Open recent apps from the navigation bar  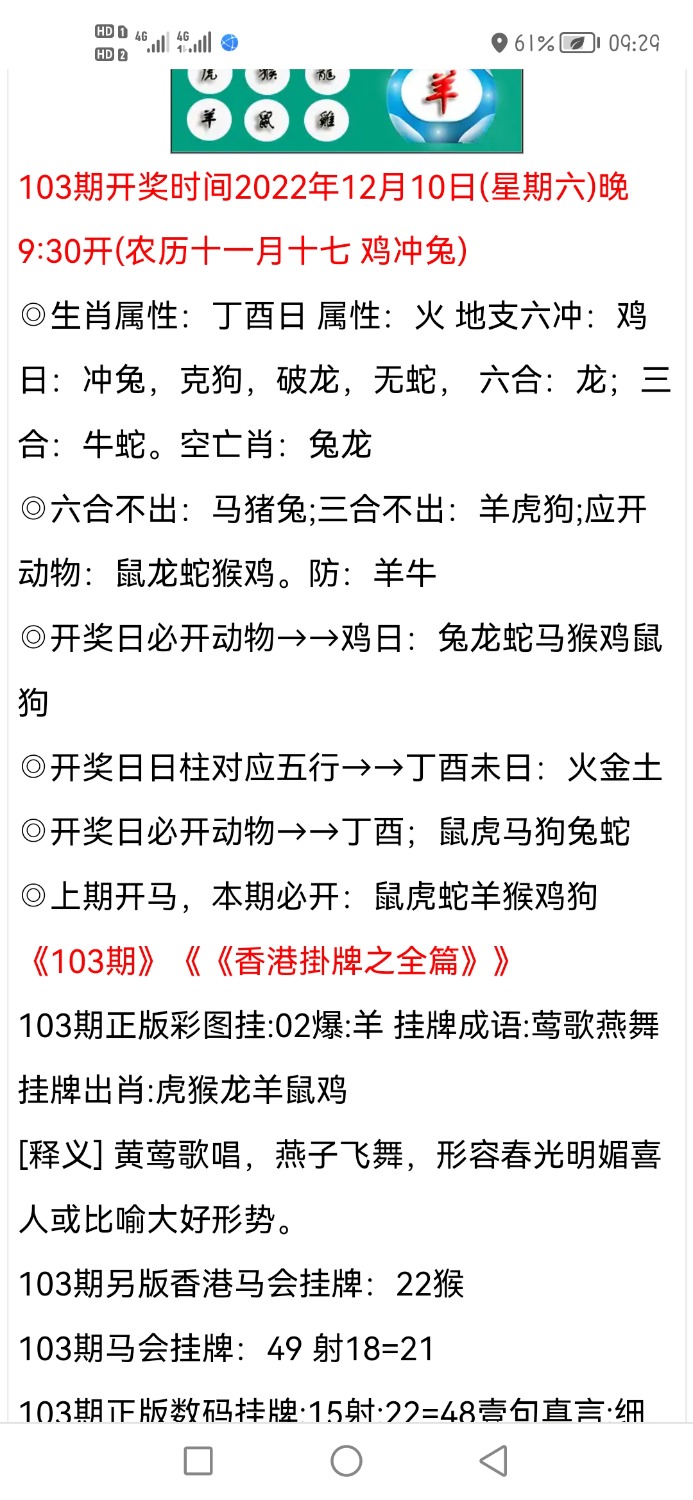[x=198, y=1461]
